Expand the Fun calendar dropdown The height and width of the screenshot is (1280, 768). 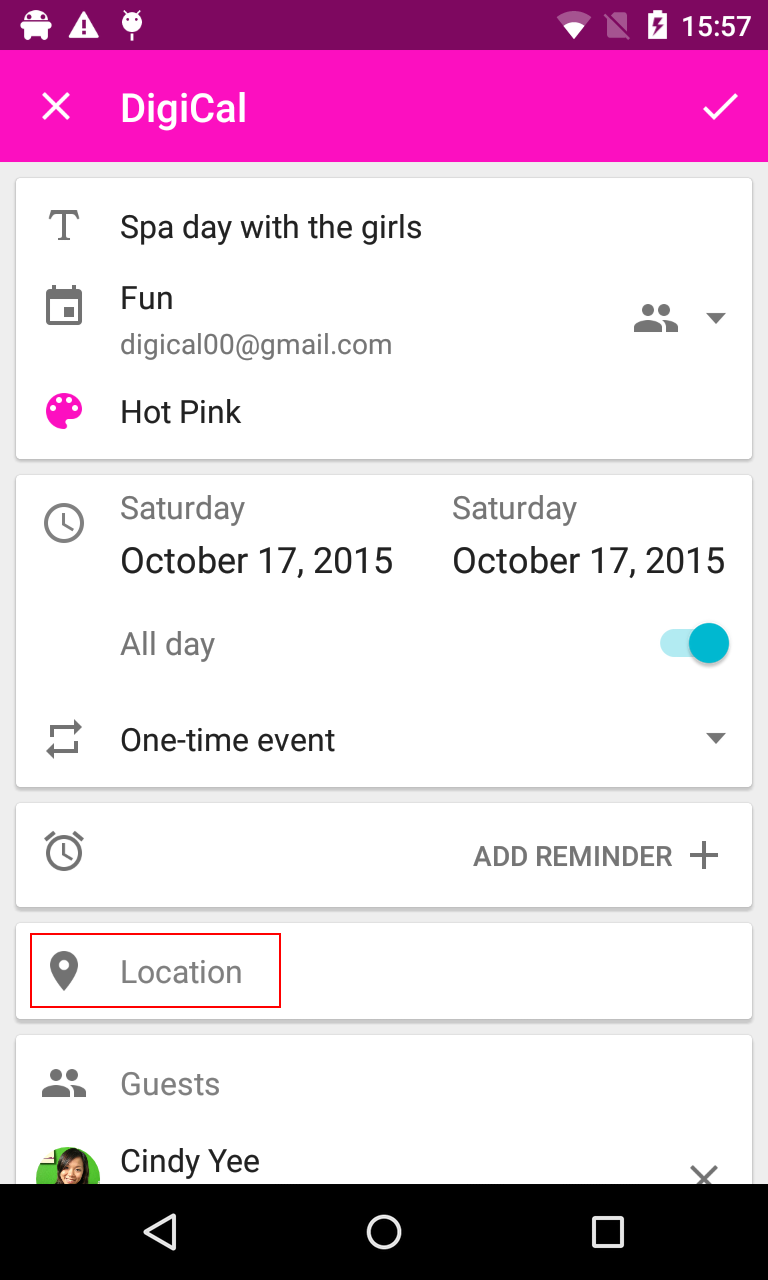(x=714, y=318)
